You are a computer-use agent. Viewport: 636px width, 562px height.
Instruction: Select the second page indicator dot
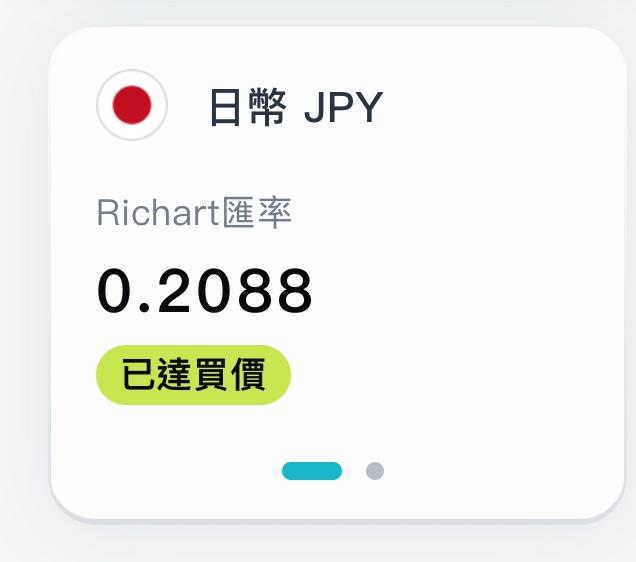375,471
